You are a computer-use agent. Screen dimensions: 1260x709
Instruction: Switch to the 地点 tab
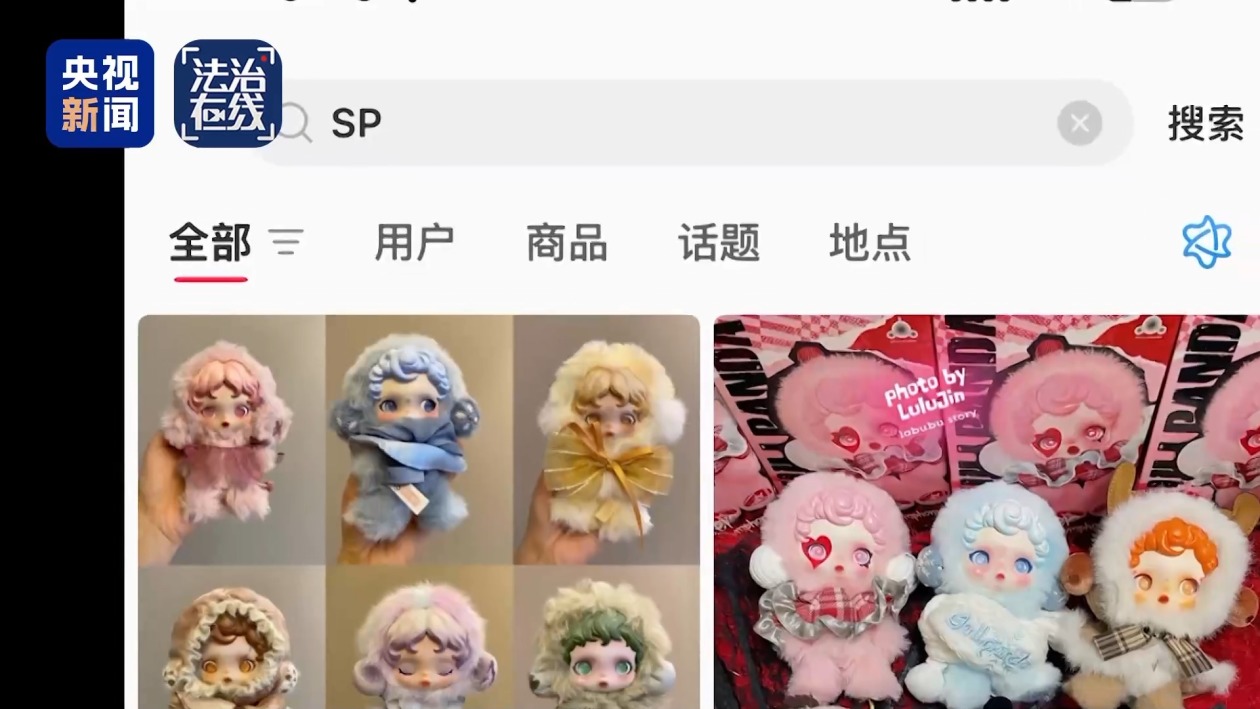pos(869,243)
